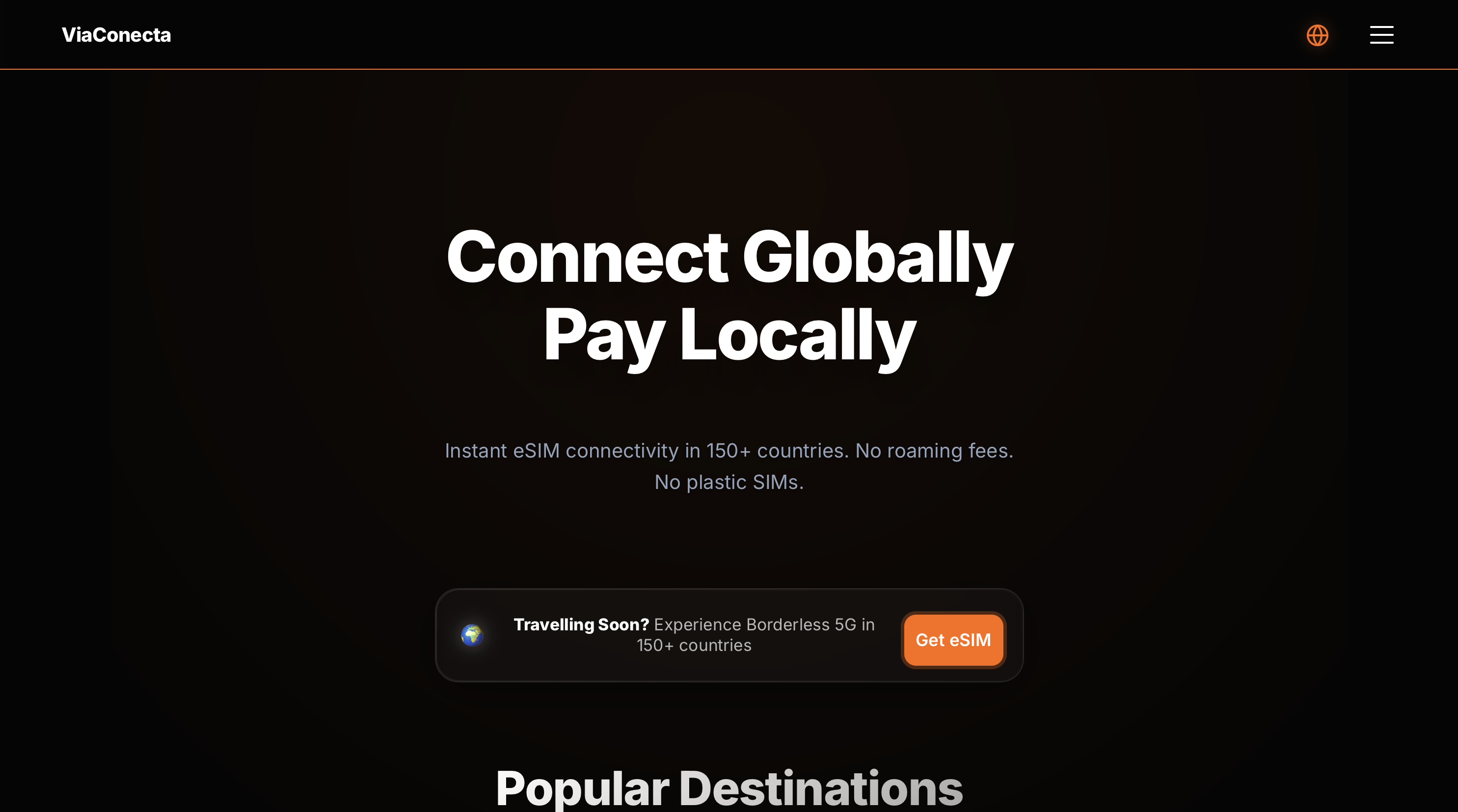Image resolution: width=1458 pixels, height=812 pixels.
Task: Open the hamburger navigation menu
Action: [x=1381, y=35]
